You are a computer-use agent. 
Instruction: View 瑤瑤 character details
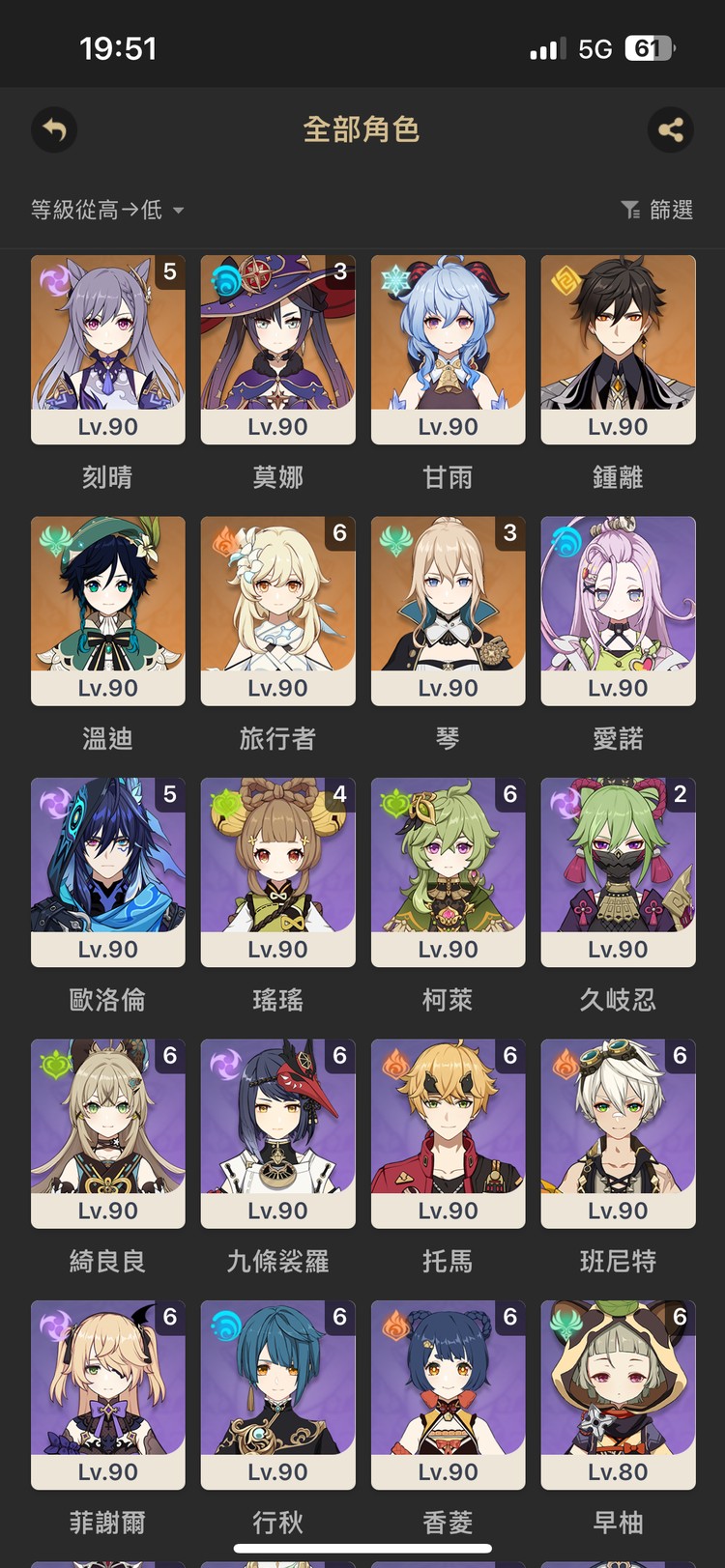(277, 871)
